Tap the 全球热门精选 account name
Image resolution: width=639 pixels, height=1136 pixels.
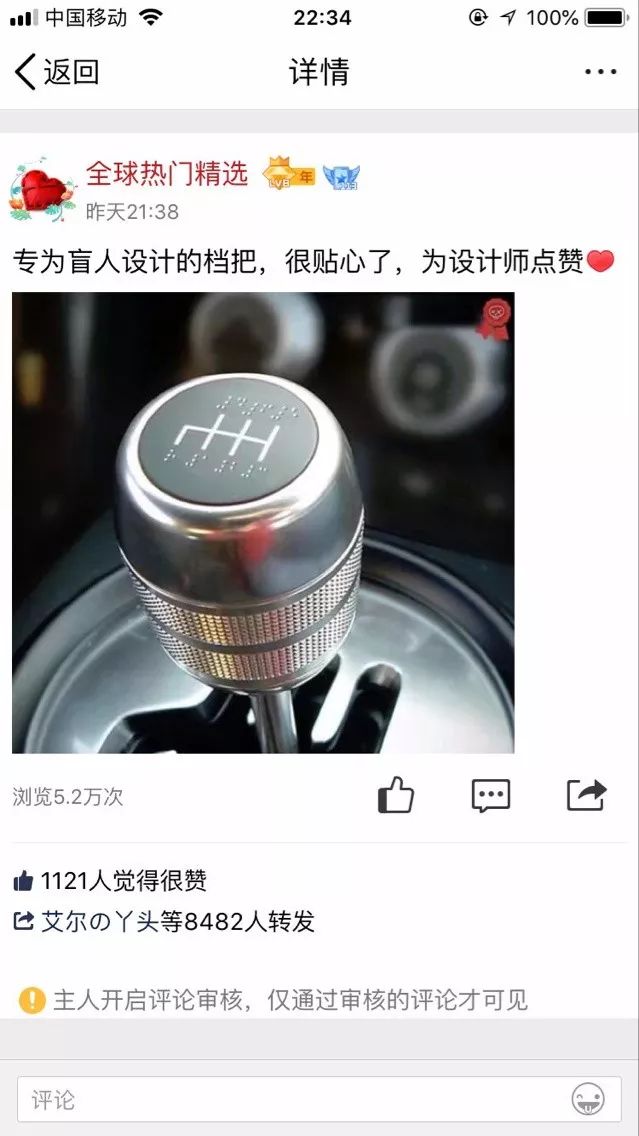pyautogui.click(x=166, y=174)
